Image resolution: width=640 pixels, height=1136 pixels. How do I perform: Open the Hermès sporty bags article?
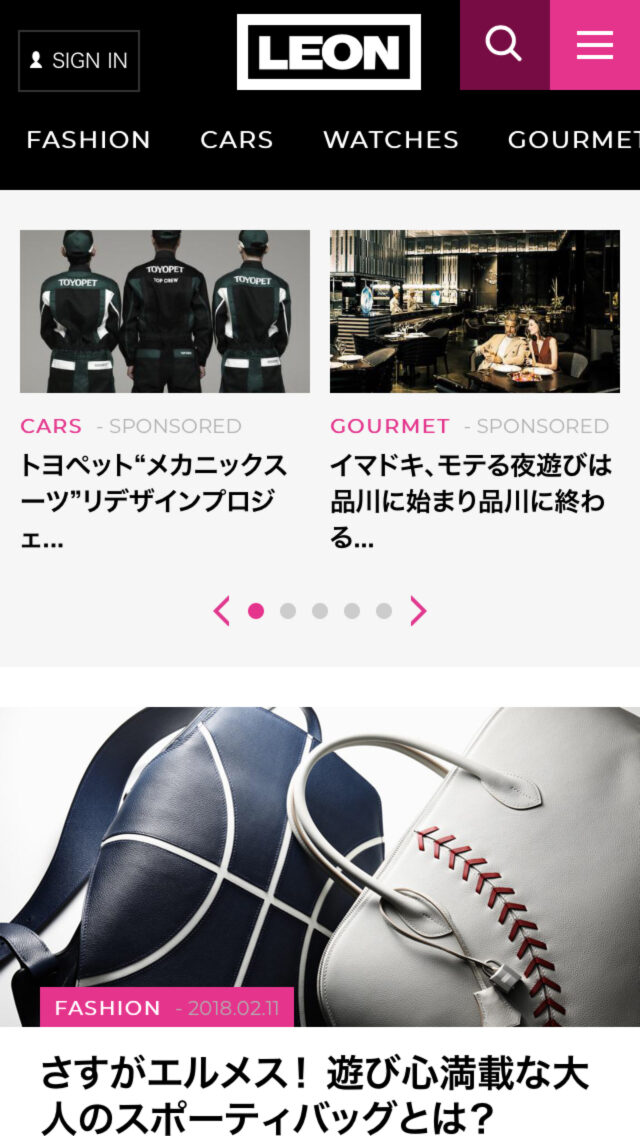tap(320, 1090)
